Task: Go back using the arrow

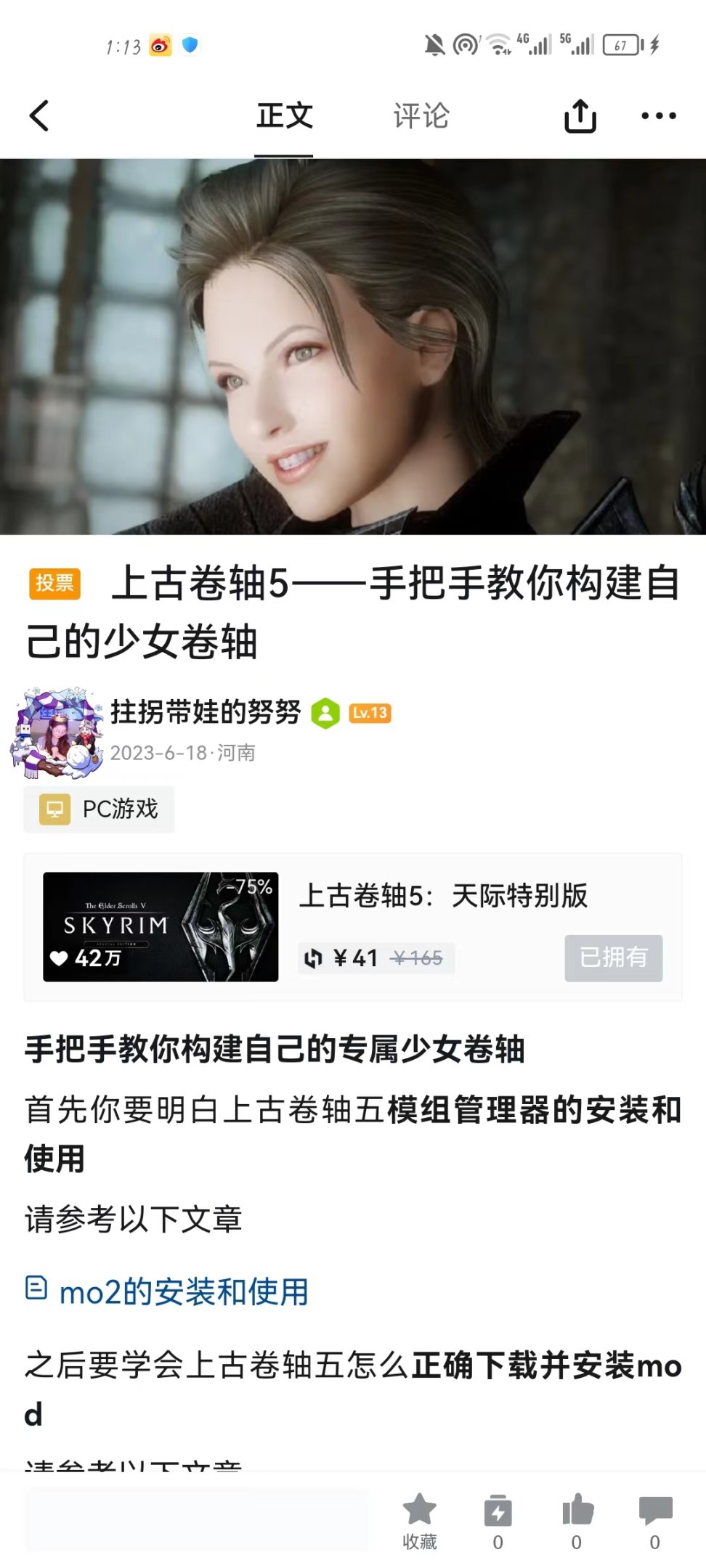Action: (x=40, y=116)
